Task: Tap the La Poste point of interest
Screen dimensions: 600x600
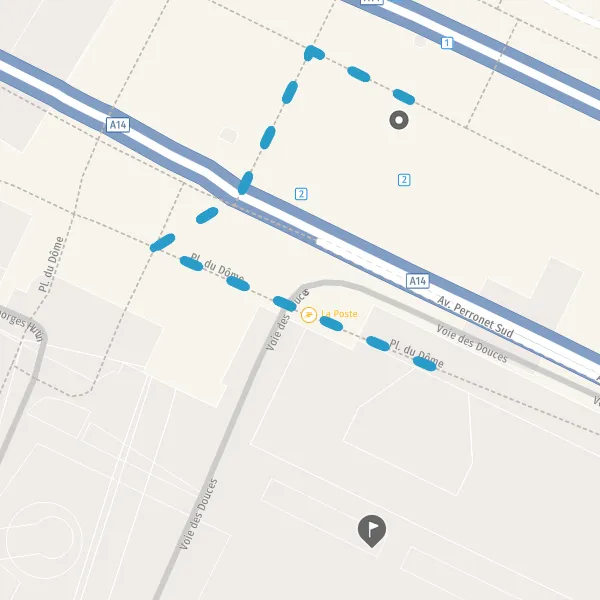Action: 309,314
